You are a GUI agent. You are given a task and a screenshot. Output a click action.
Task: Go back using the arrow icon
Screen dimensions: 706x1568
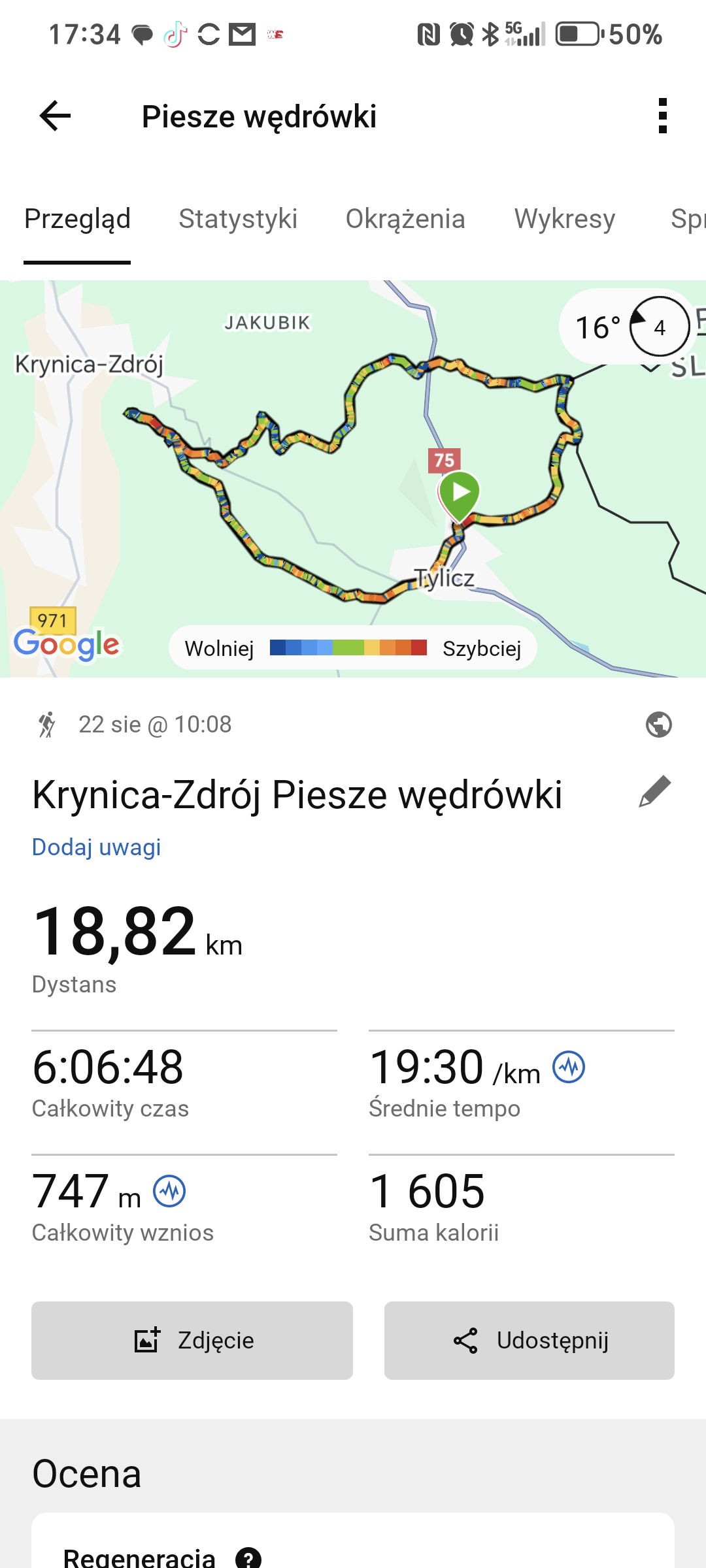[55, 116]
